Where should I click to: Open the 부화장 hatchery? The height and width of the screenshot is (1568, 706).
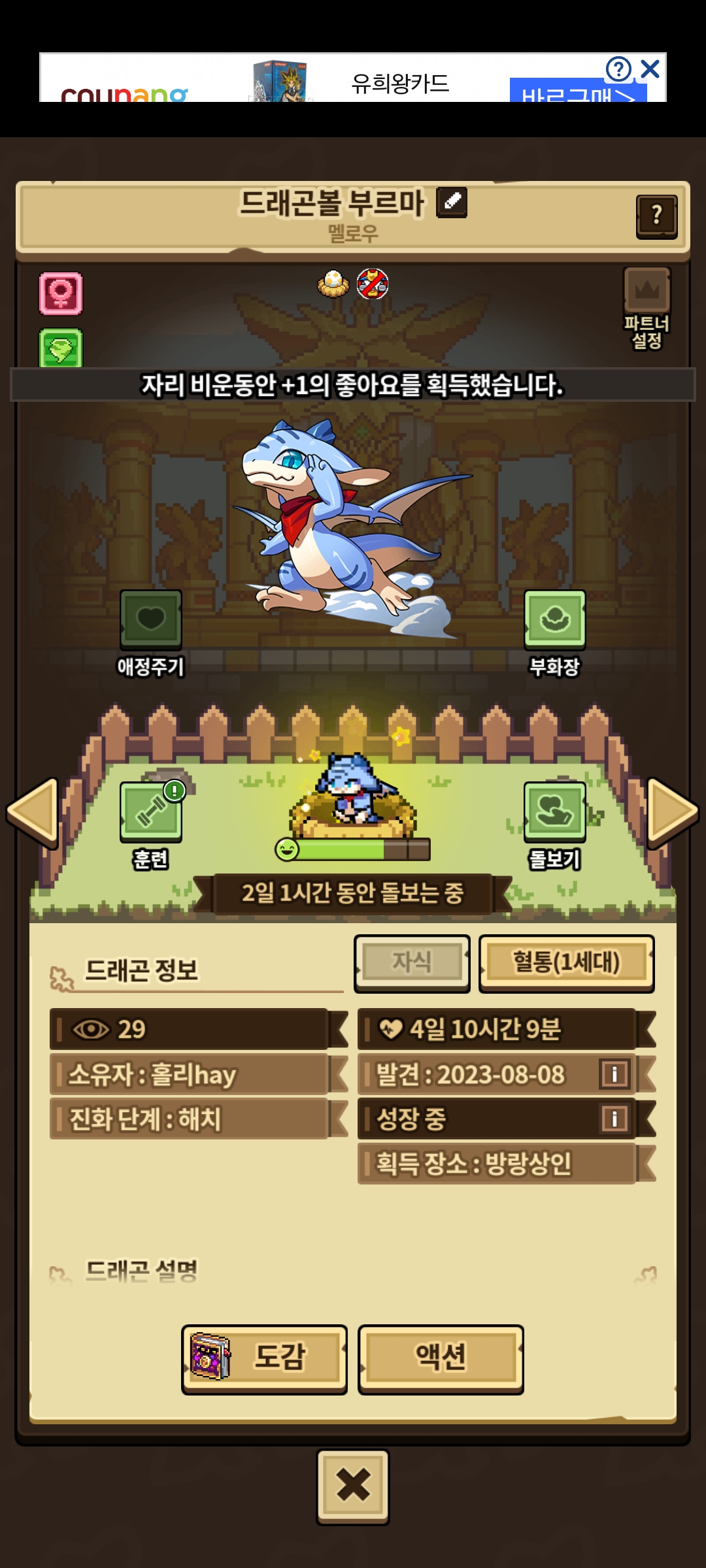[554, 621]
